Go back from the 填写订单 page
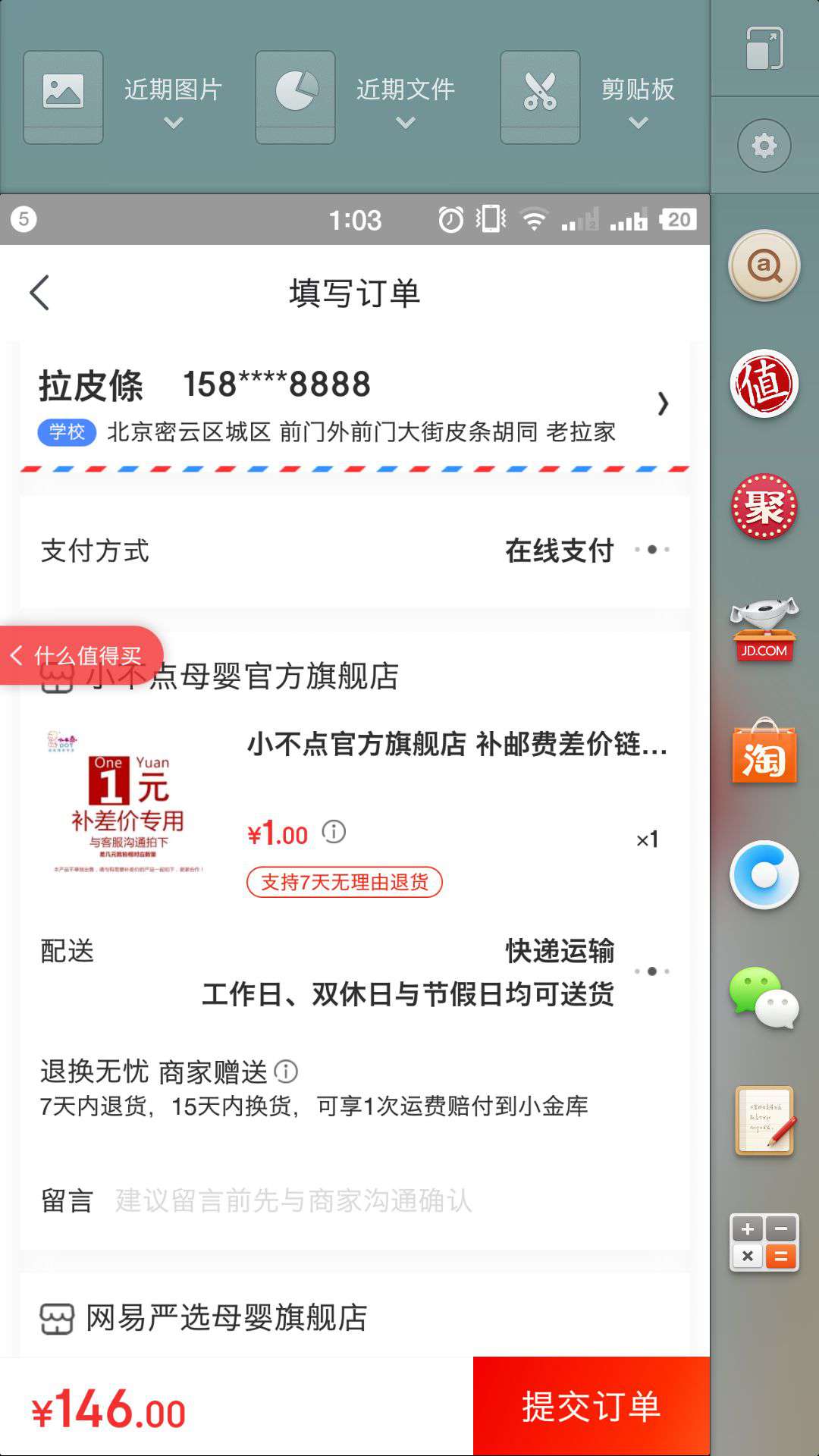The width and height of the screenshot is (819, 1456). [x=39, y=293]
